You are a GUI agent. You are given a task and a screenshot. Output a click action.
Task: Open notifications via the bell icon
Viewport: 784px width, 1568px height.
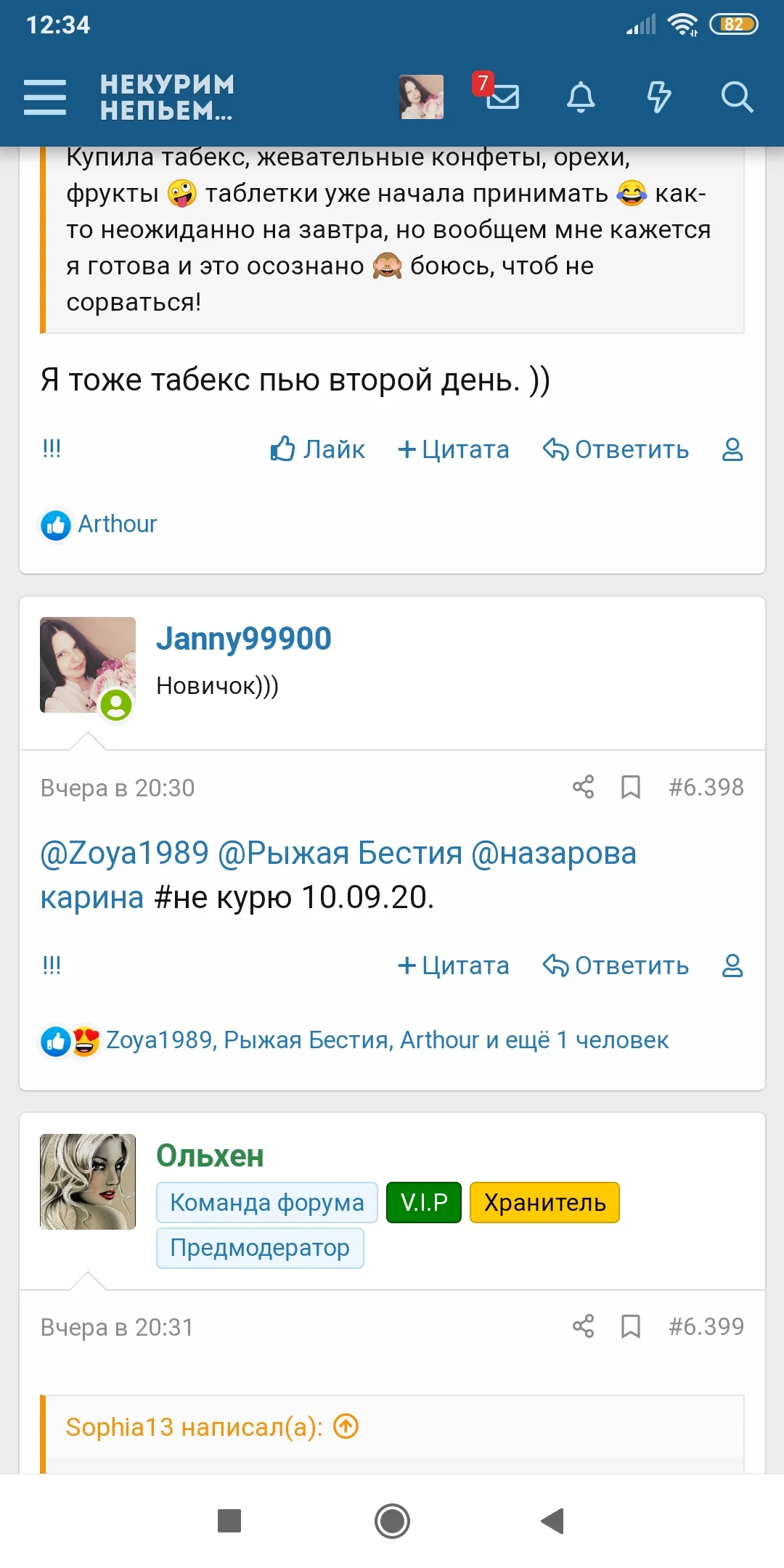pos(579,97)
